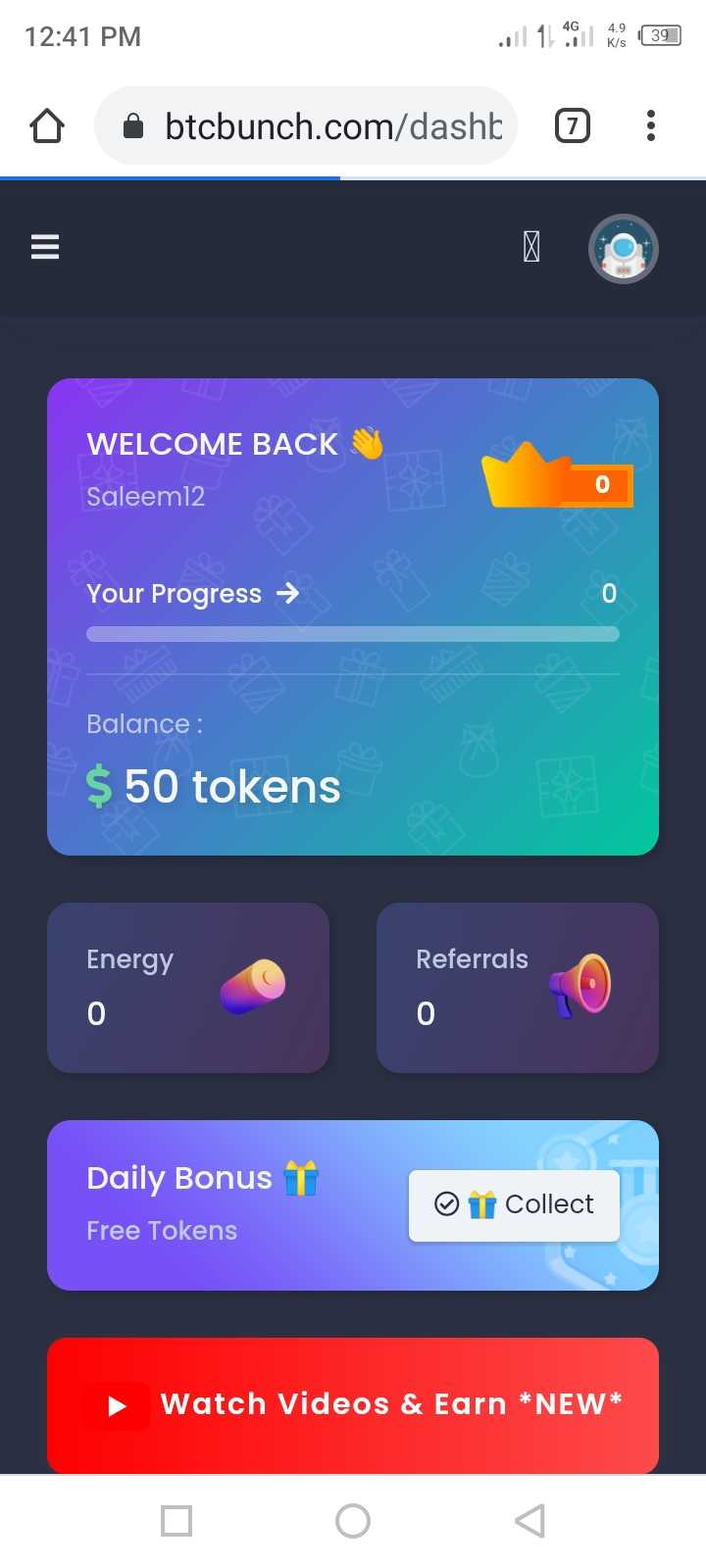Open the Energy card
706x1568 pixels.
click(188, 987)
